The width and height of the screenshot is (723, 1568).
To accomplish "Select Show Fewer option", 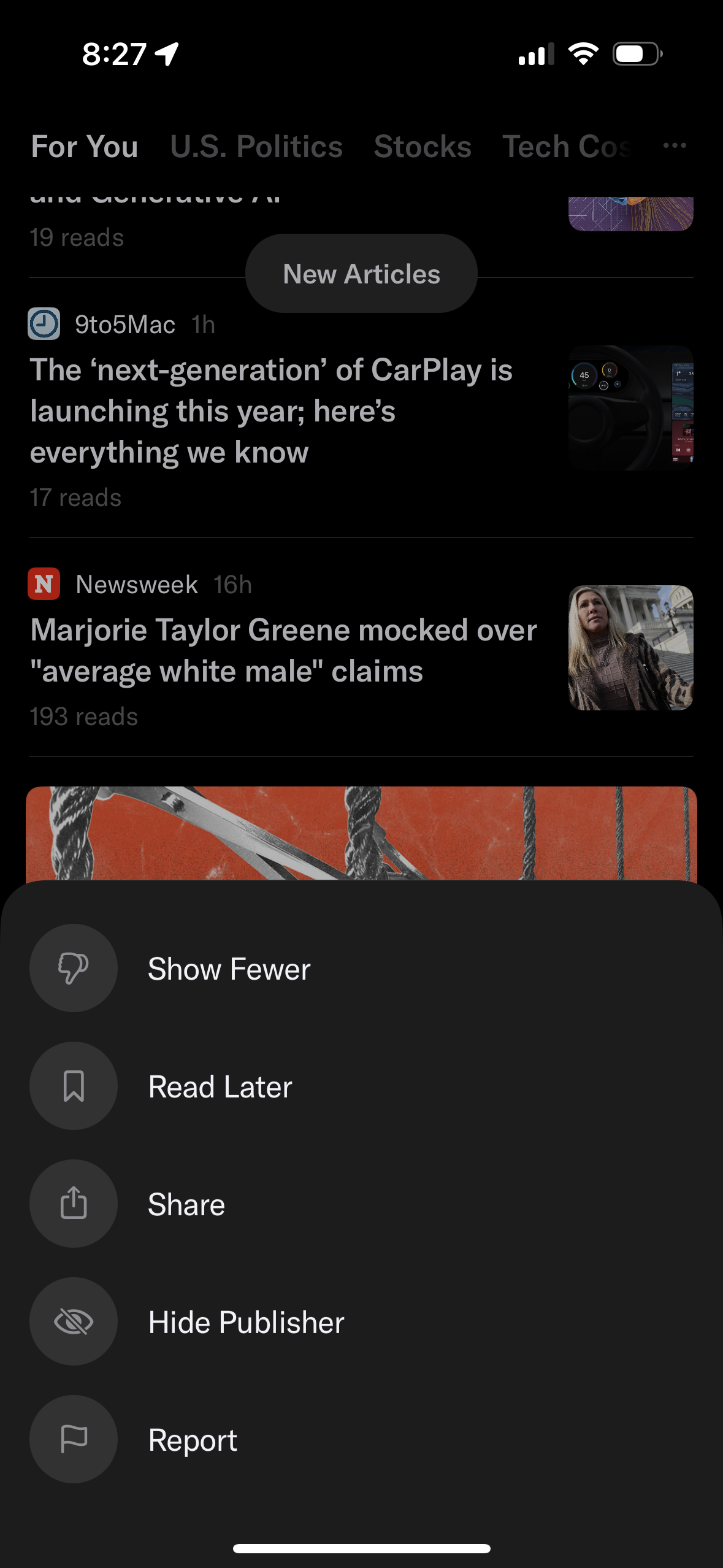I will [x=228, y=969].
